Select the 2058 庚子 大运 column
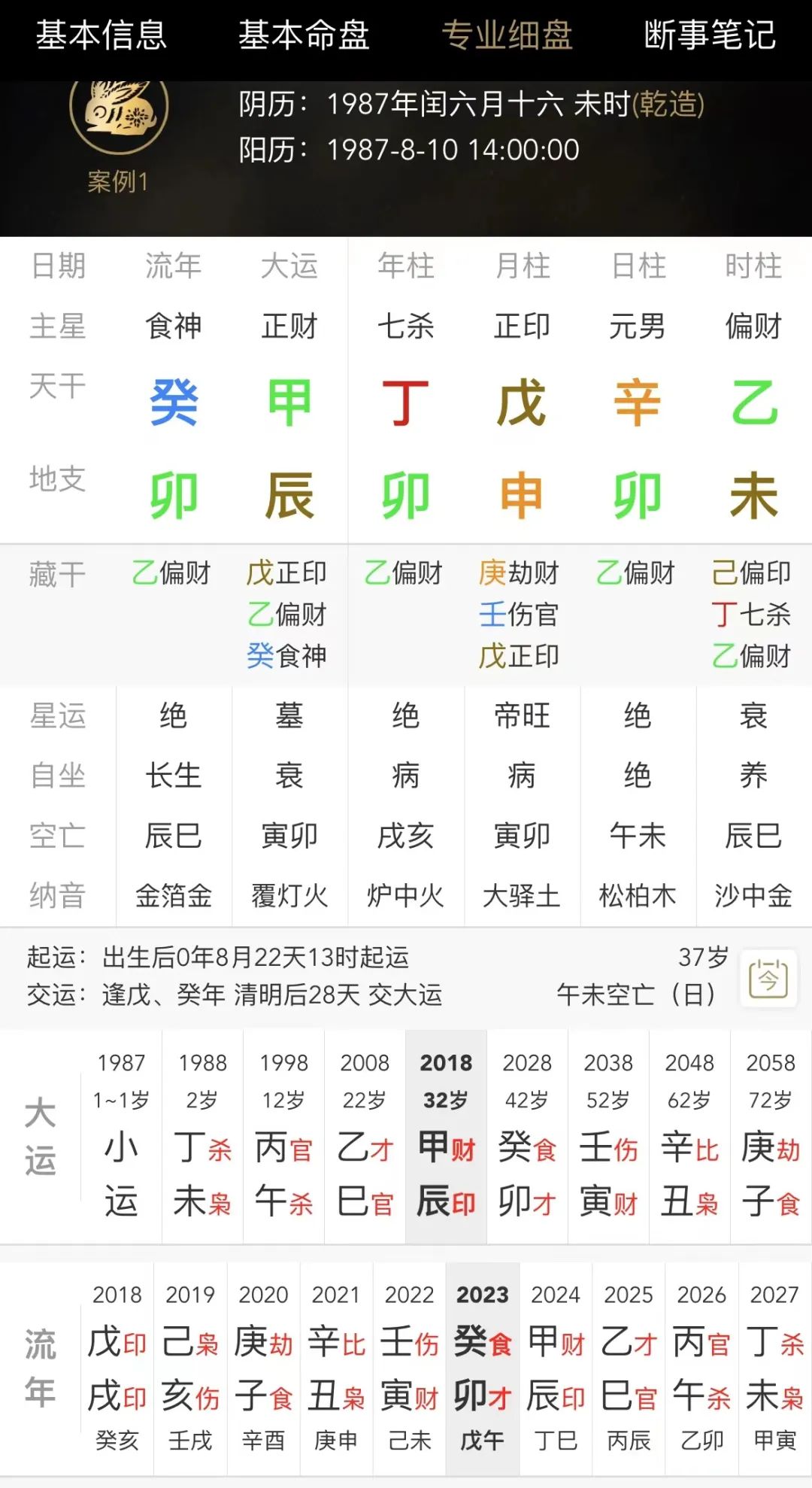 pos(771,1136)
